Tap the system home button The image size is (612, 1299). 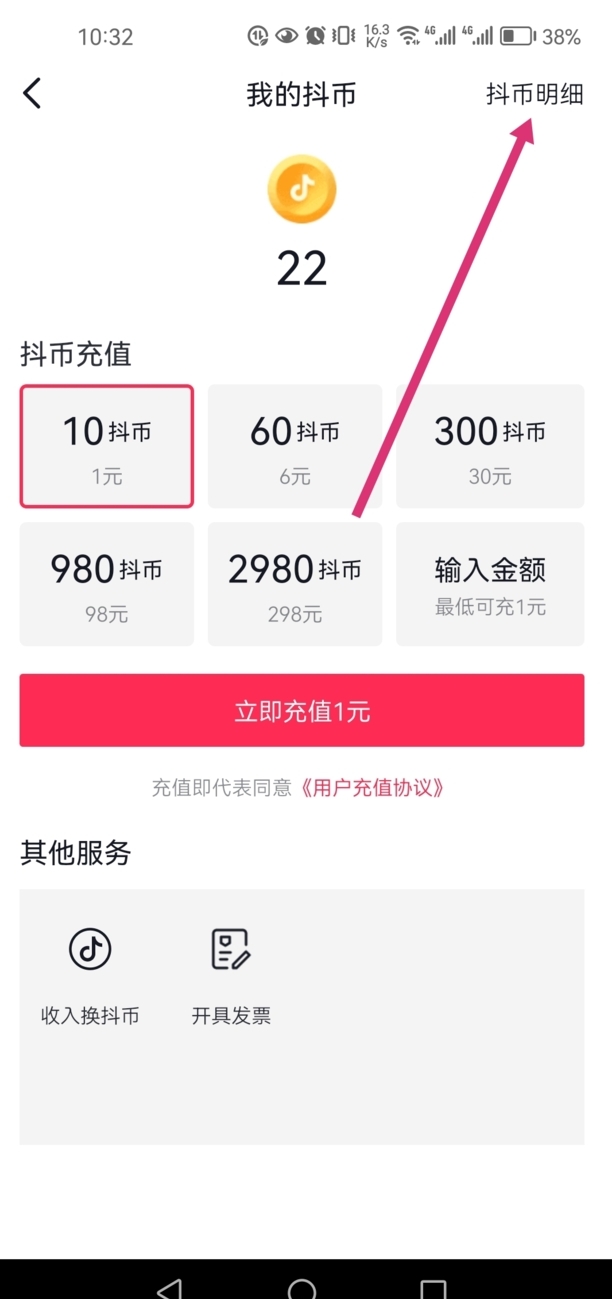pos(301,1288)
